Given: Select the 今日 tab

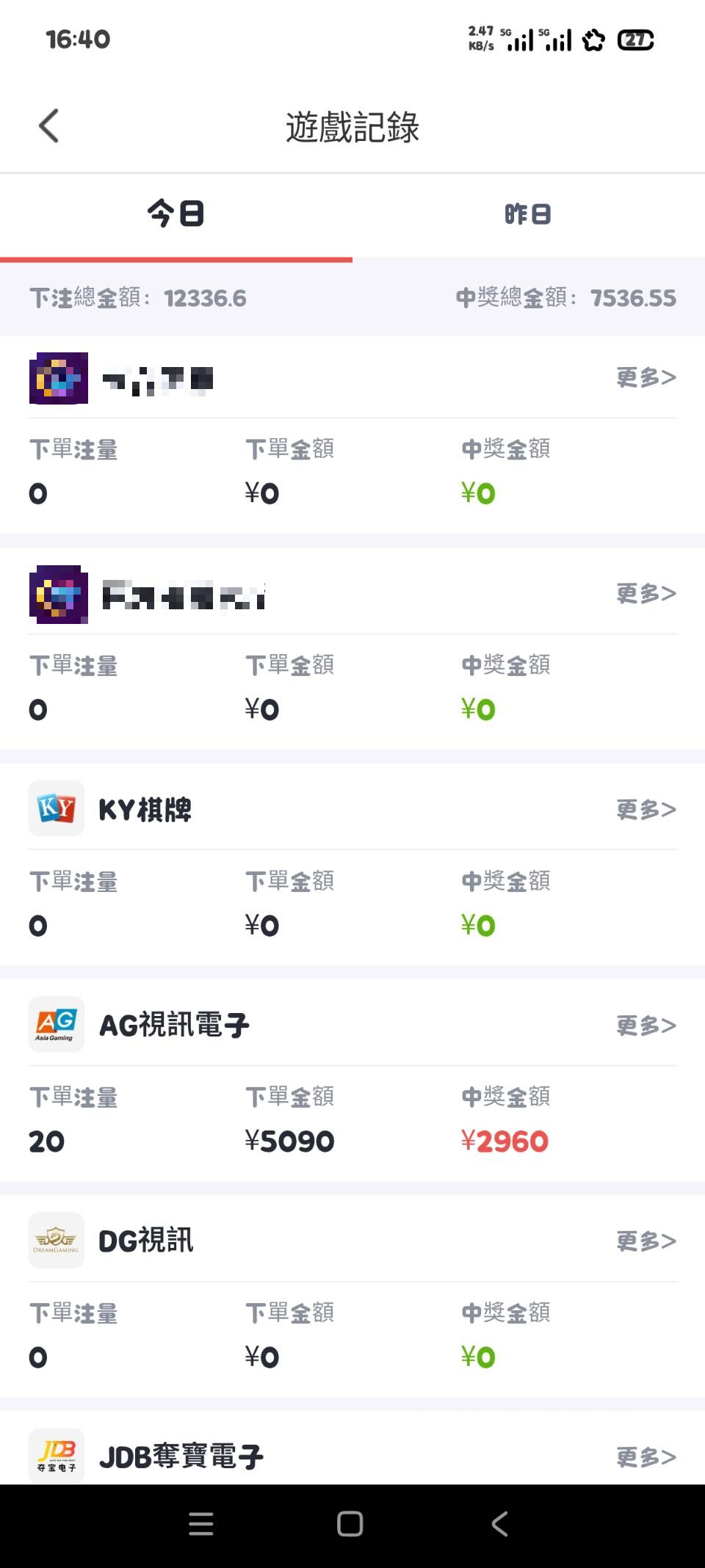Looking at the screenshot, I should click(176, 214).
